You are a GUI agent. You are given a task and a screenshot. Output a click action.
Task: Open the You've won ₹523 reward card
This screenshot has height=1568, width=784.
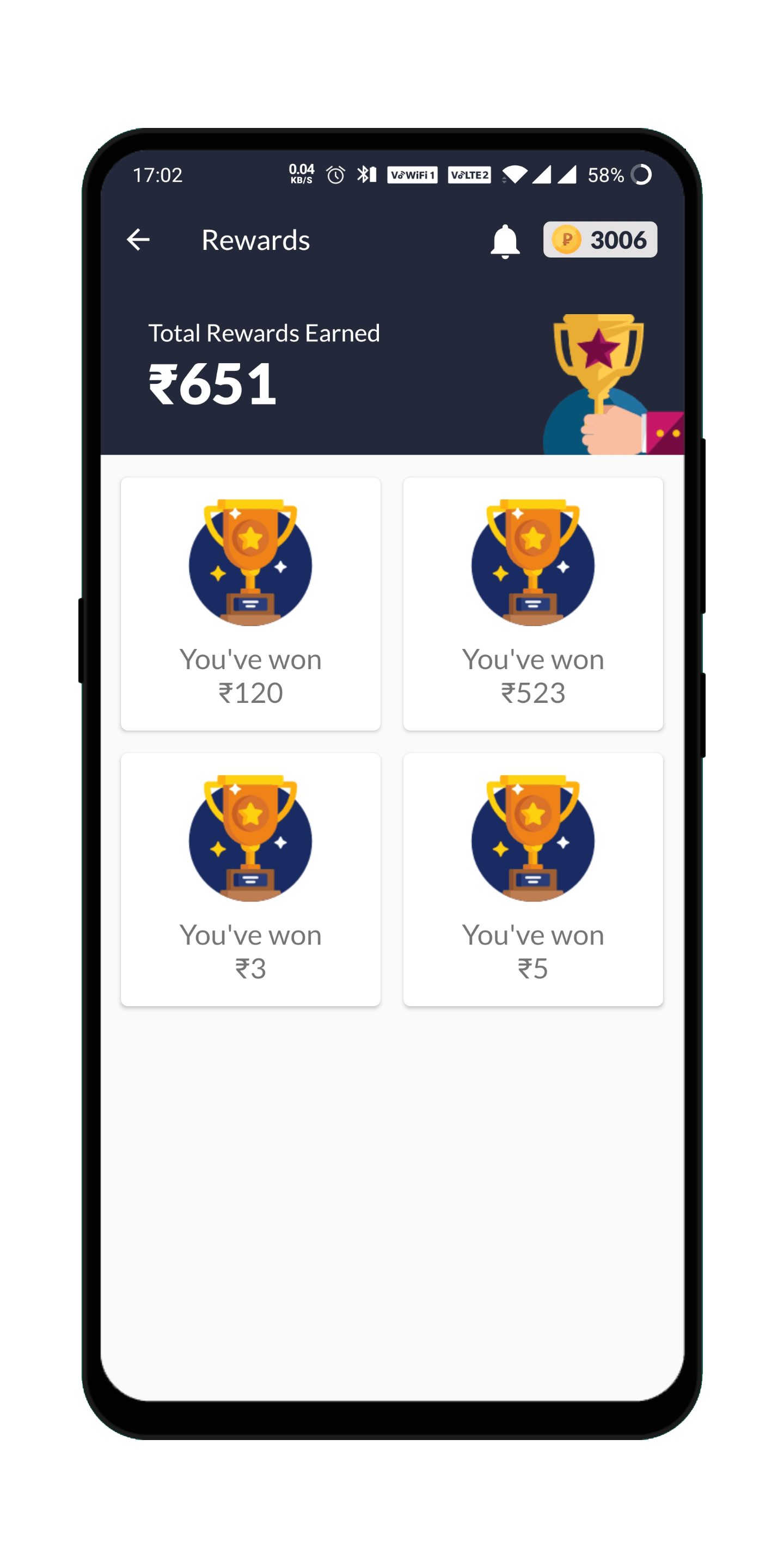point(532,604)
